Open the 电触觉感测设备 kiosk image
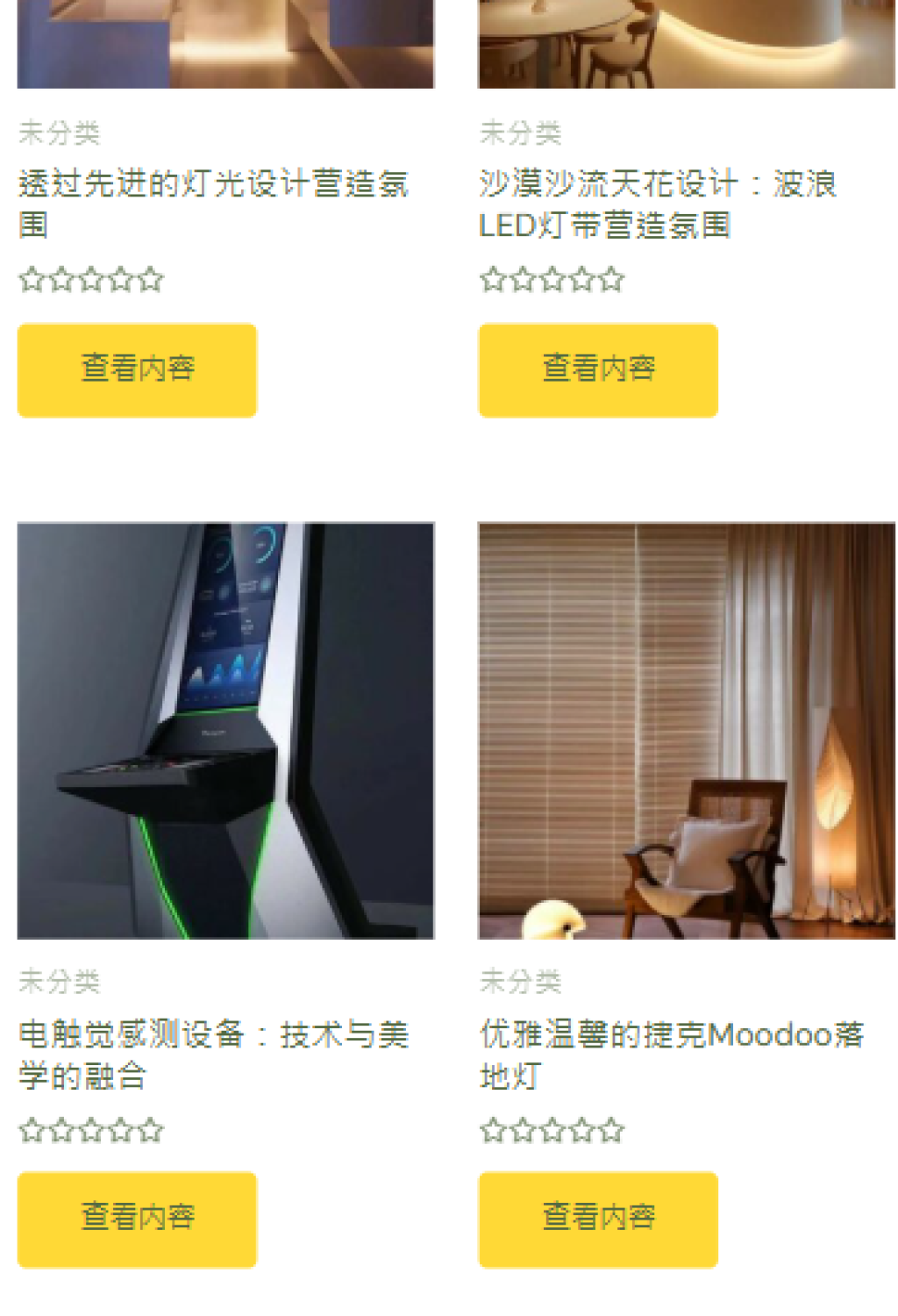The image size is (898, 1316). coord(225,730)
